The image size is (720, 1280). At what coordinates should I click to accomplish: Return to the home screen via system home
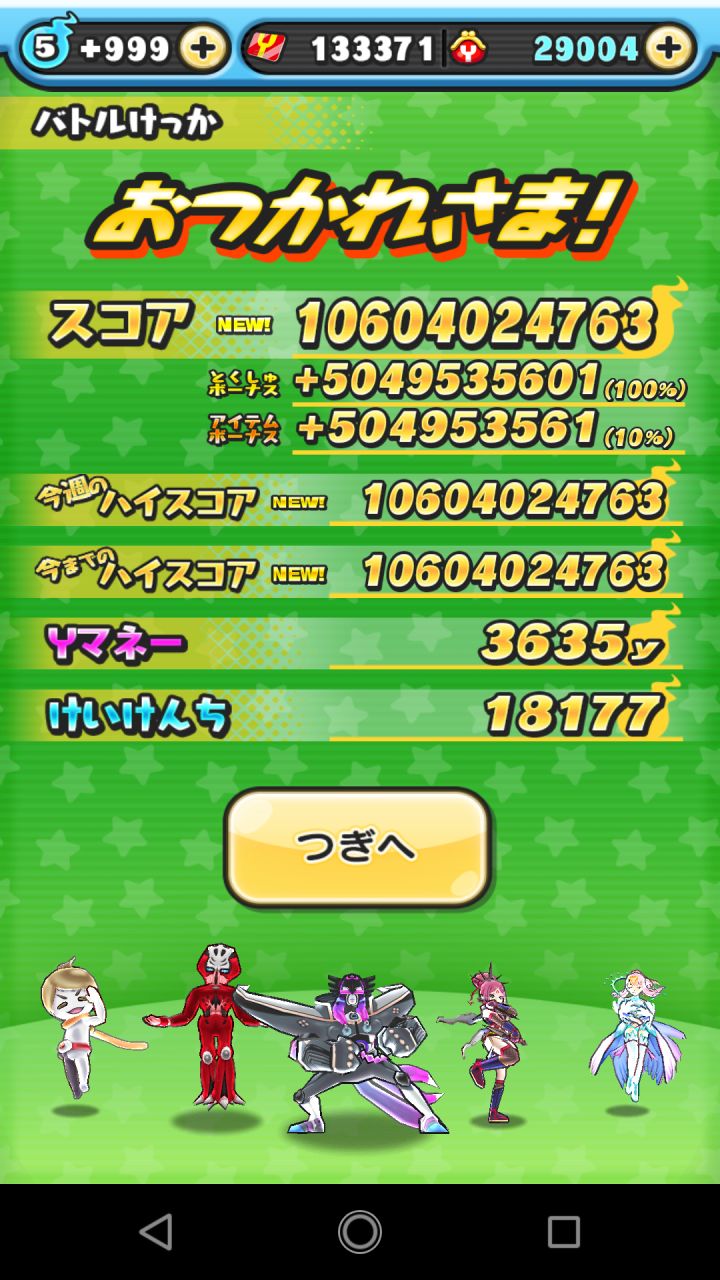(360, 1232)
